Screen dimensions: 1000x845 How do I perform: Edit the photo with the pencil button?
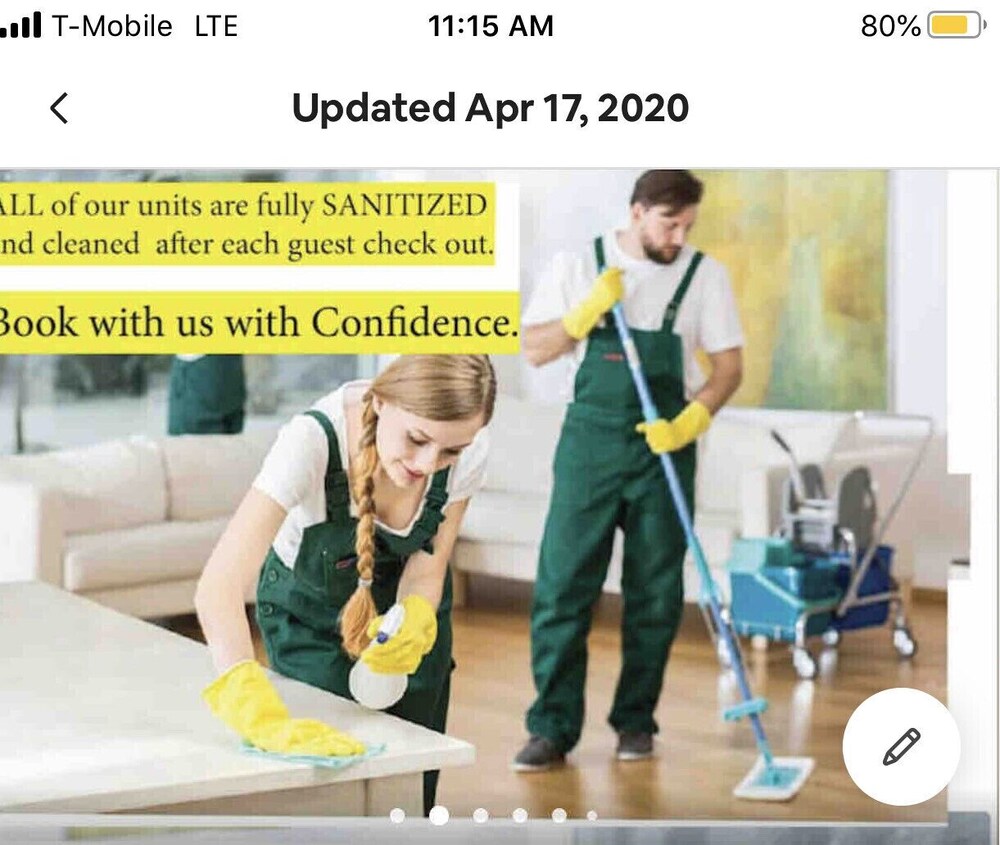coord(901,747)
